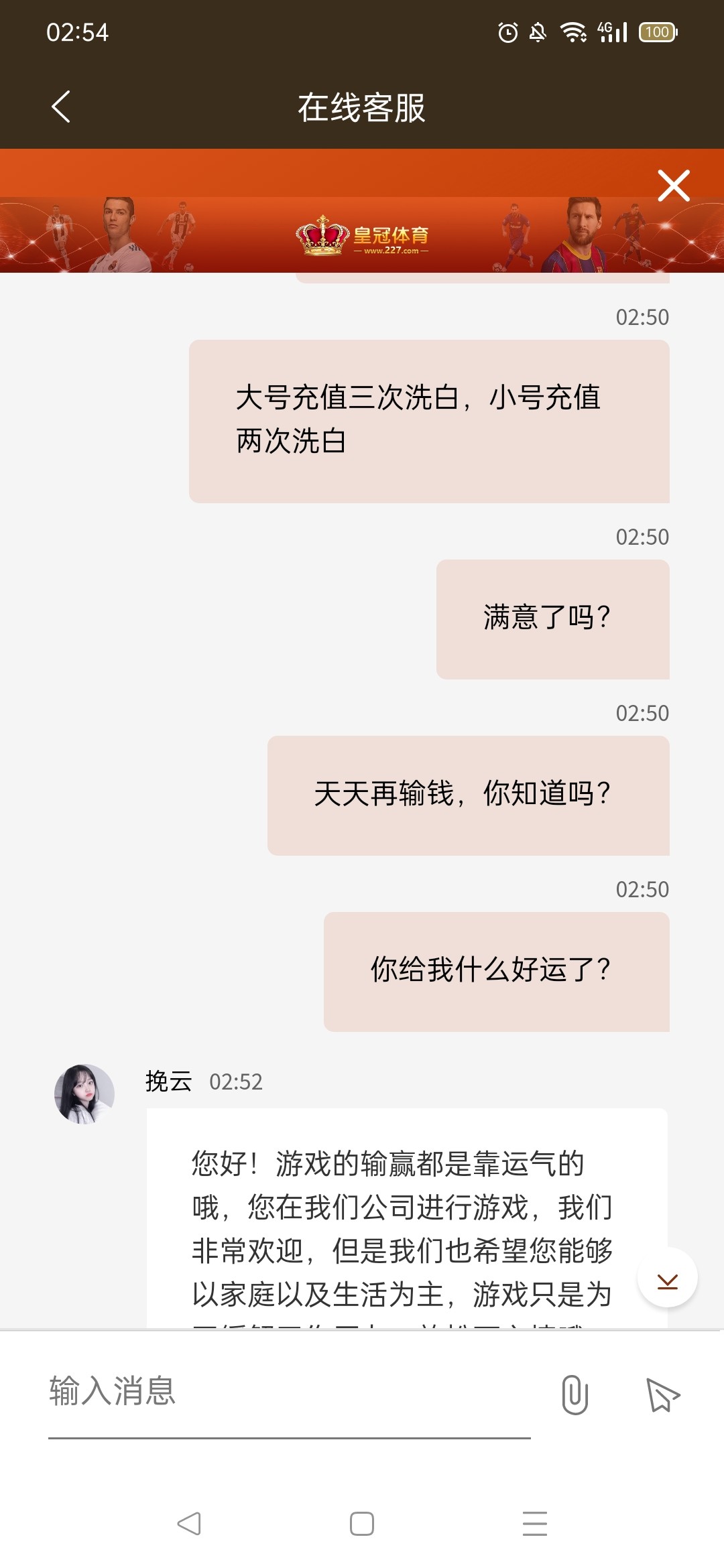The width and height of the screenshot is (724, 1568).
Task: Send the message with the paper plane
Action: click(662, 1394)
